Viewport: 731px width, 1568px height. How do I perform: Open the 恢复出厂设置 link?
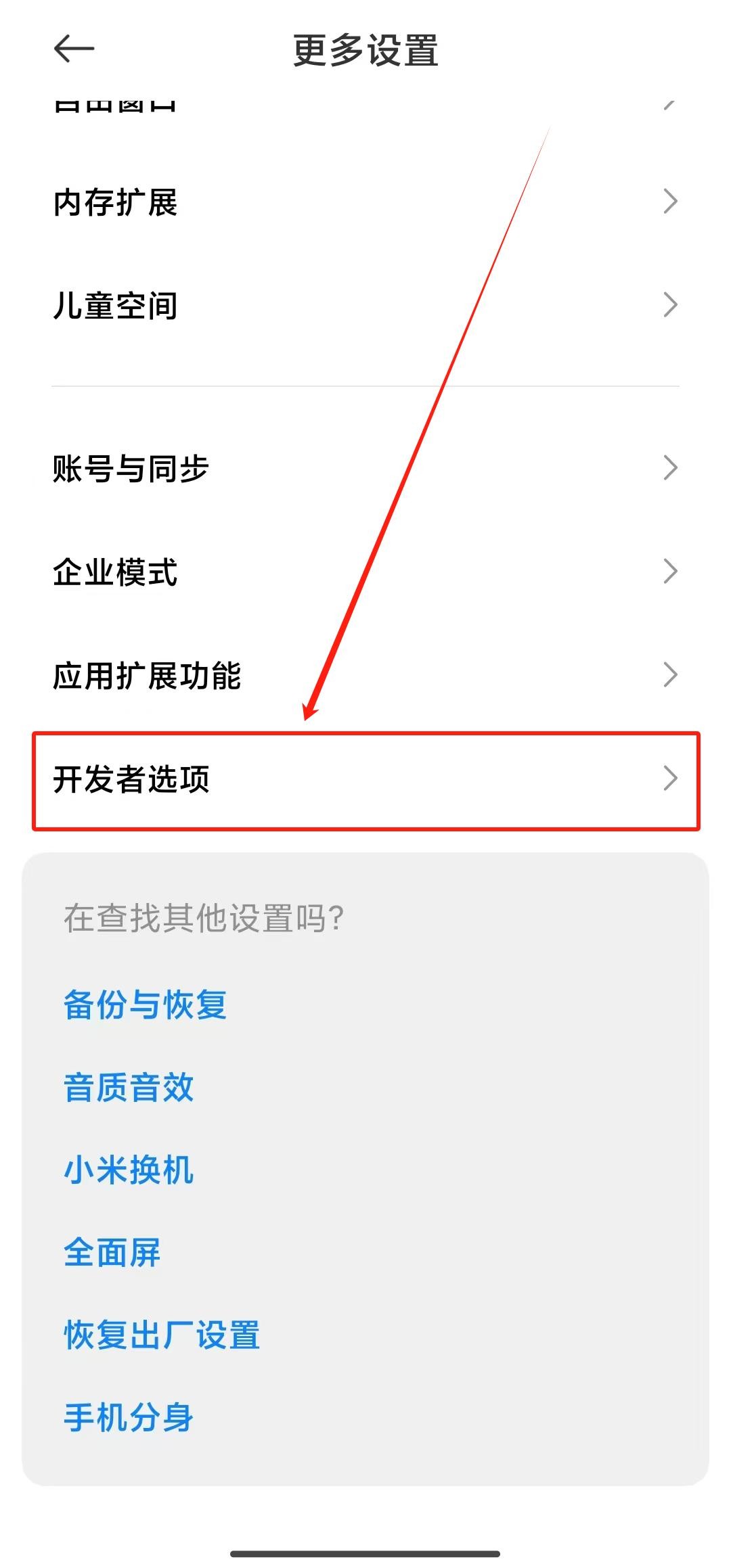[x=162, y=1335]
